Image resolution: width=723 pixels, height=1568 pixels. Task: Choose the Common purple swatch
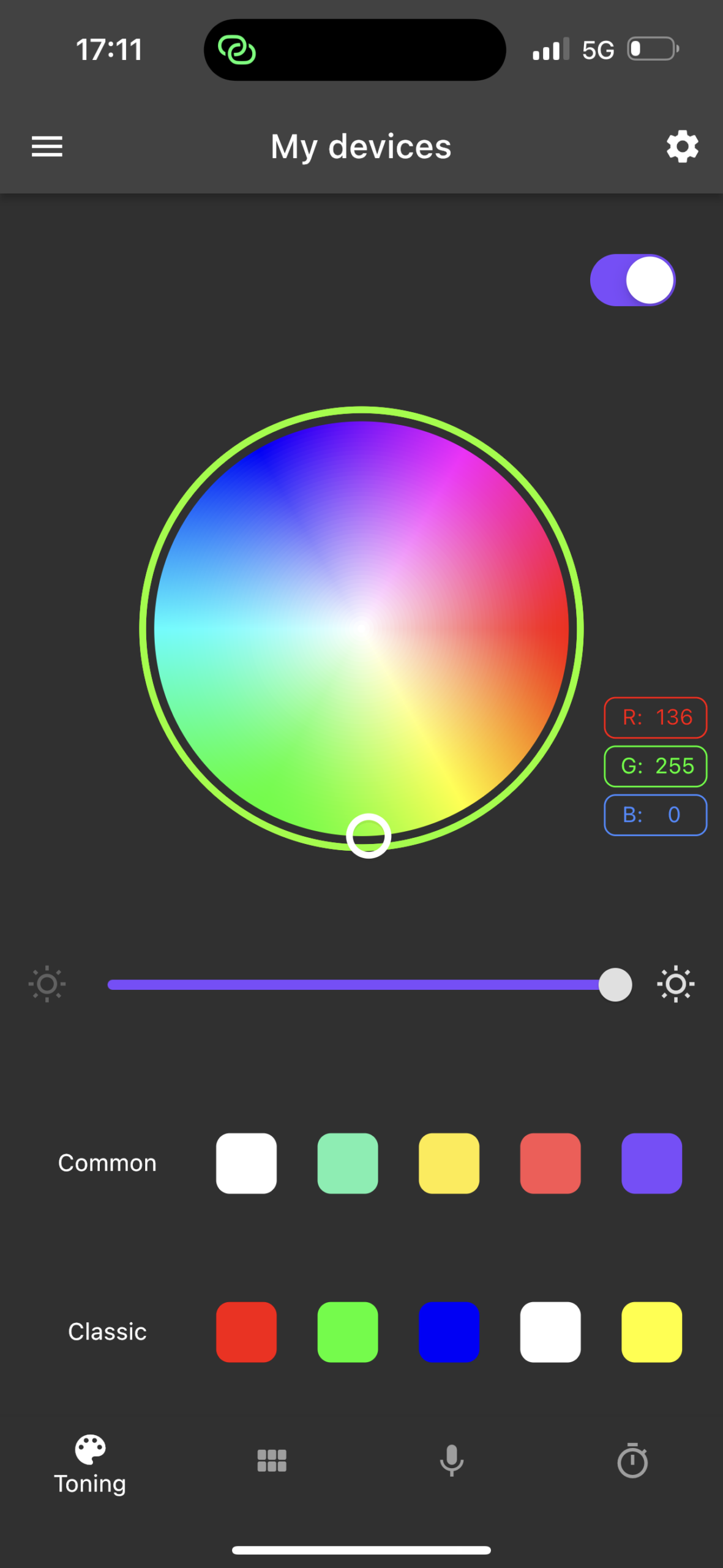651,1163
